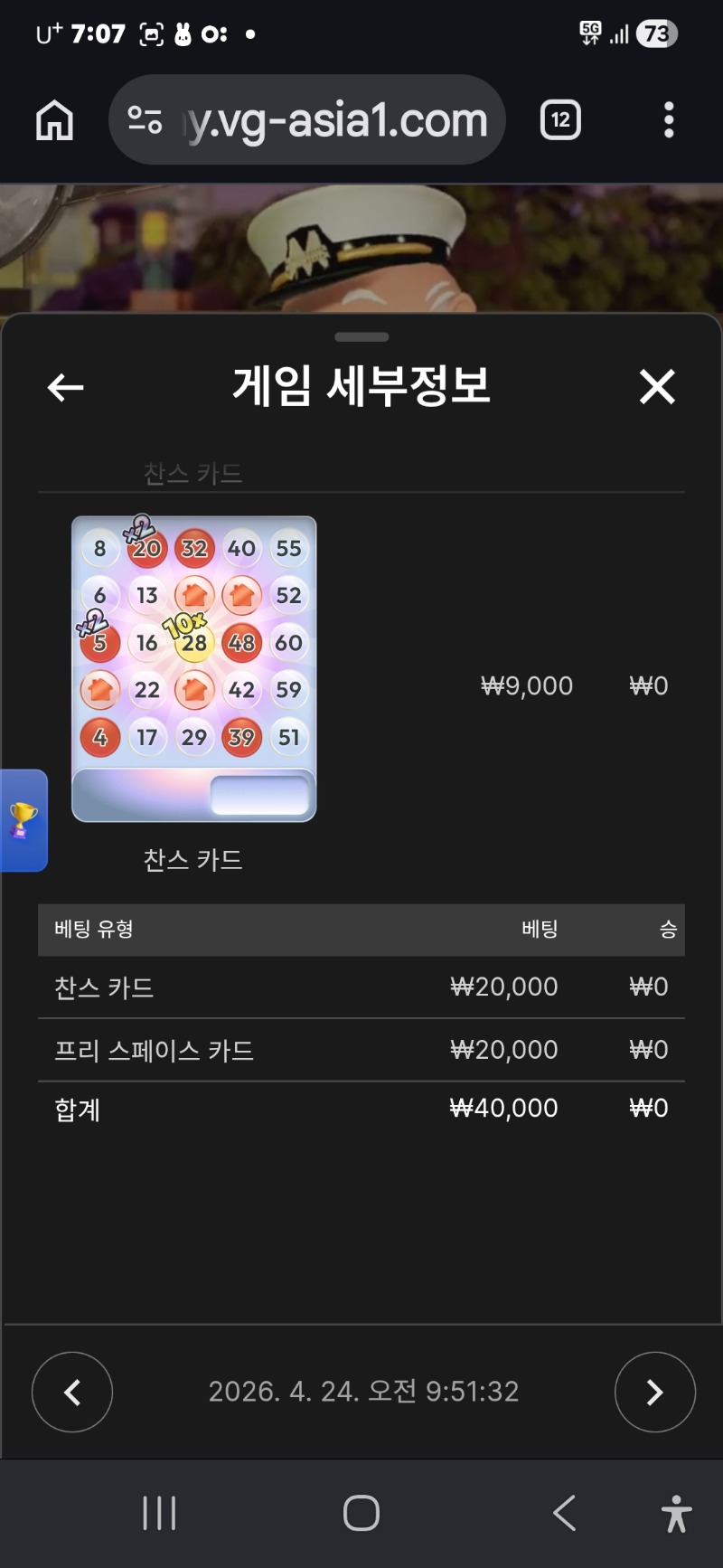View the previous game round
The width and height of the screenshot is (723, 1568).
(72, 1392)
